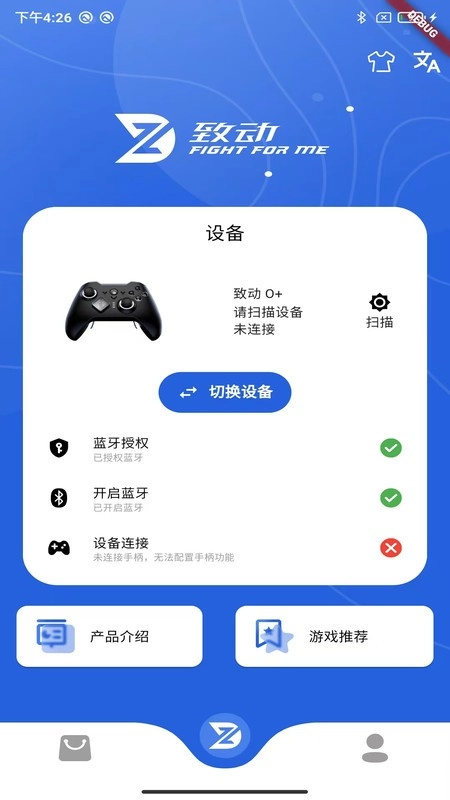This screenshot has width=450, height=800.
Task: Tap the 扫描 scan button
Action: pos(380,311)
